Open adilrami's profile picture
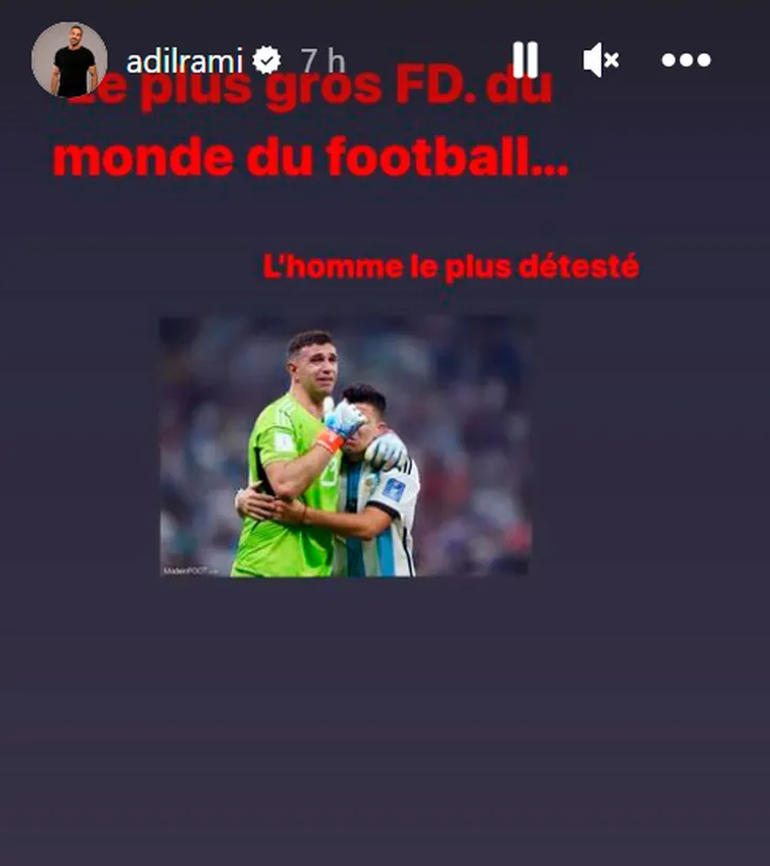Image resolution: width=770 pixels, height=866 pixels. [69, 60]
